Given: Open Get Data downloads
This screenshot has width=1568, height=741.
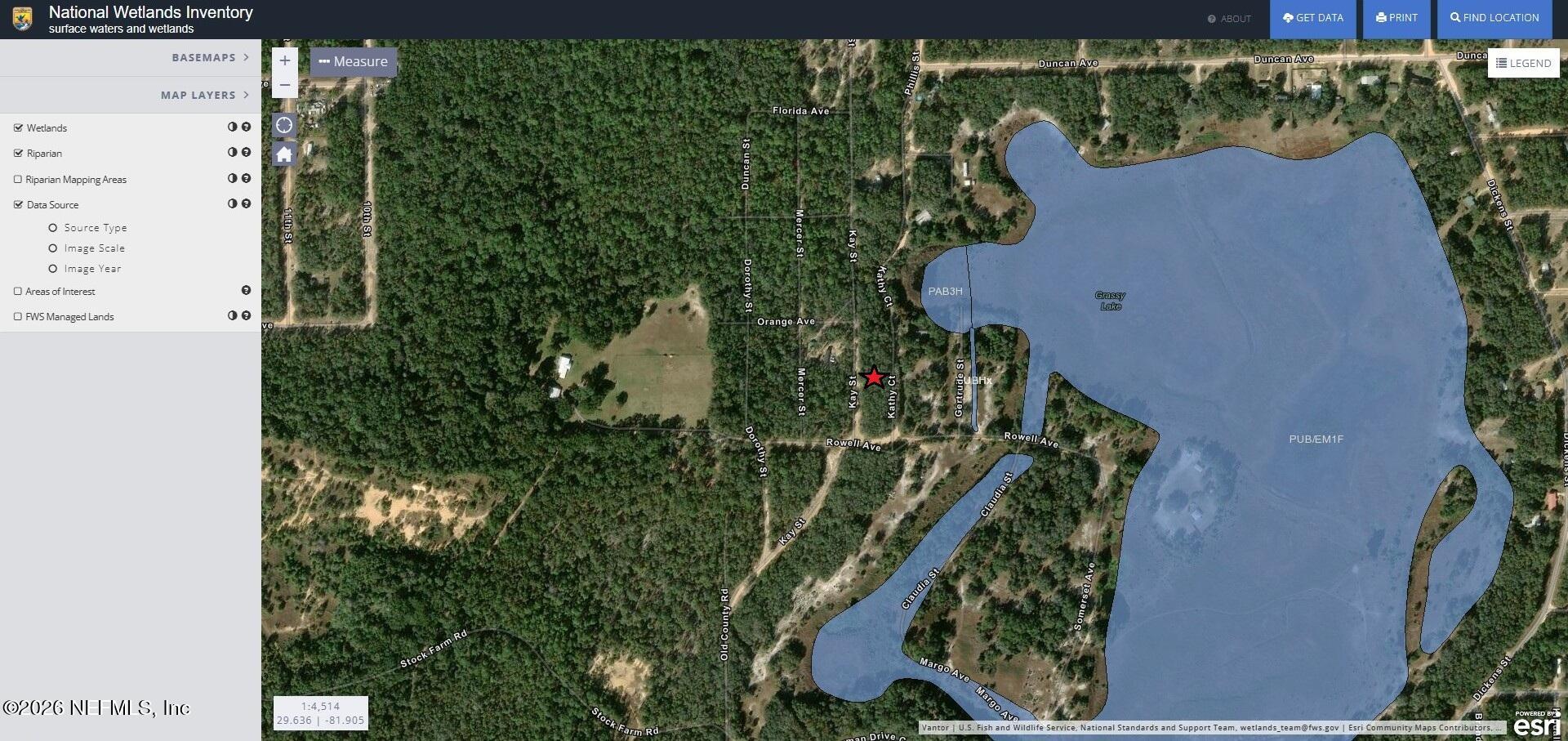Looking at the screenshot, I should (1312, 18).
